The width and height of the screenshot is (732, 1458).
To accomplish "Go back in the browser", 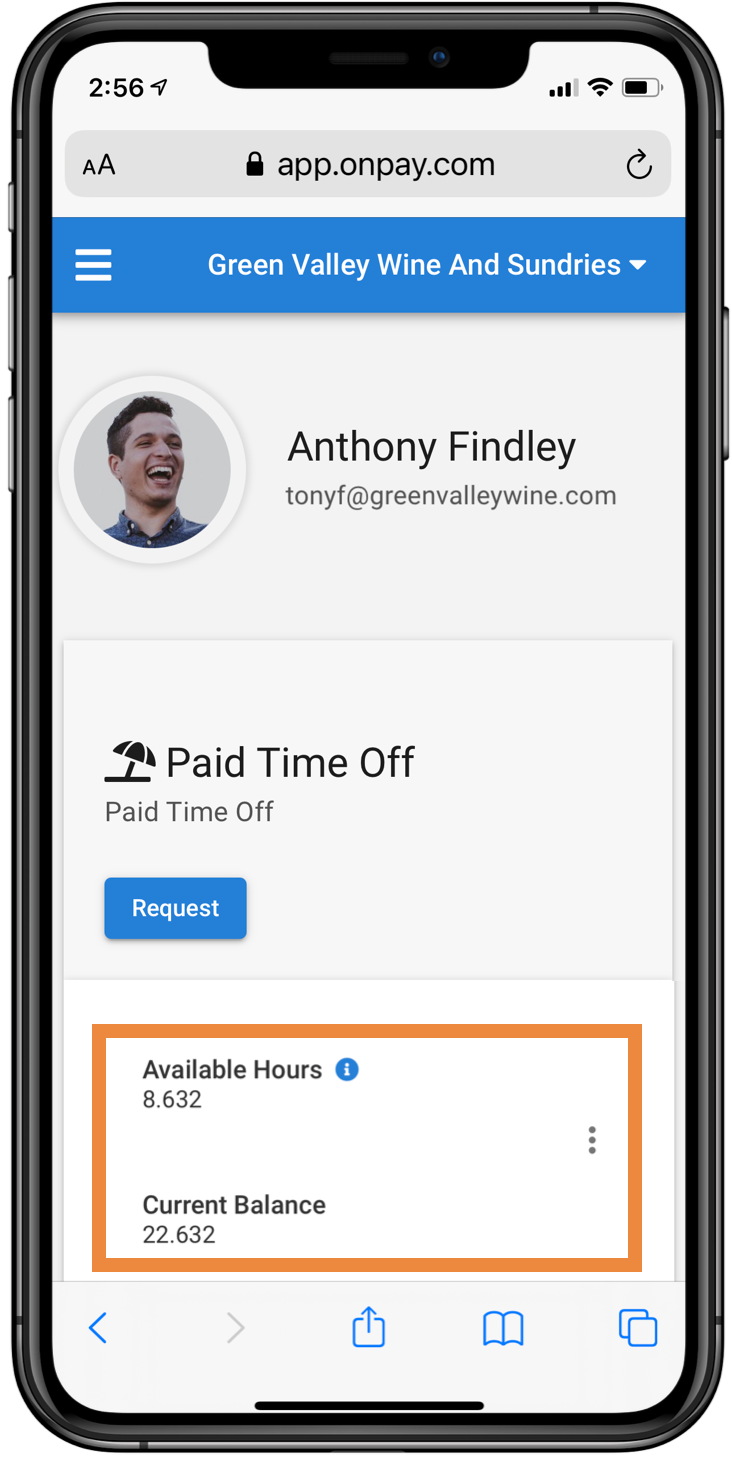I will pos(97,1328).
